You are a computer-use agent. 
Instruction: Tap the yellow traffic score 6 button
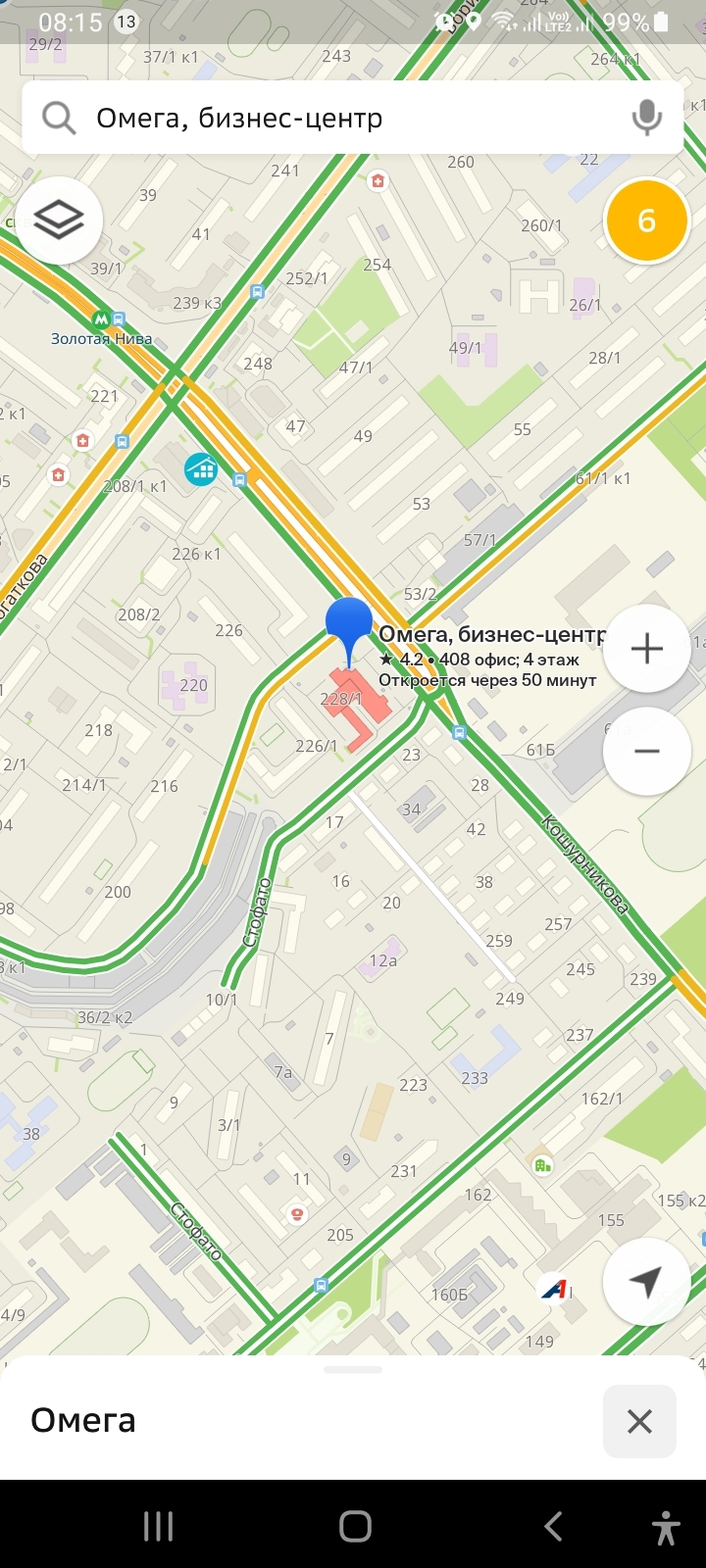[647, 220]
